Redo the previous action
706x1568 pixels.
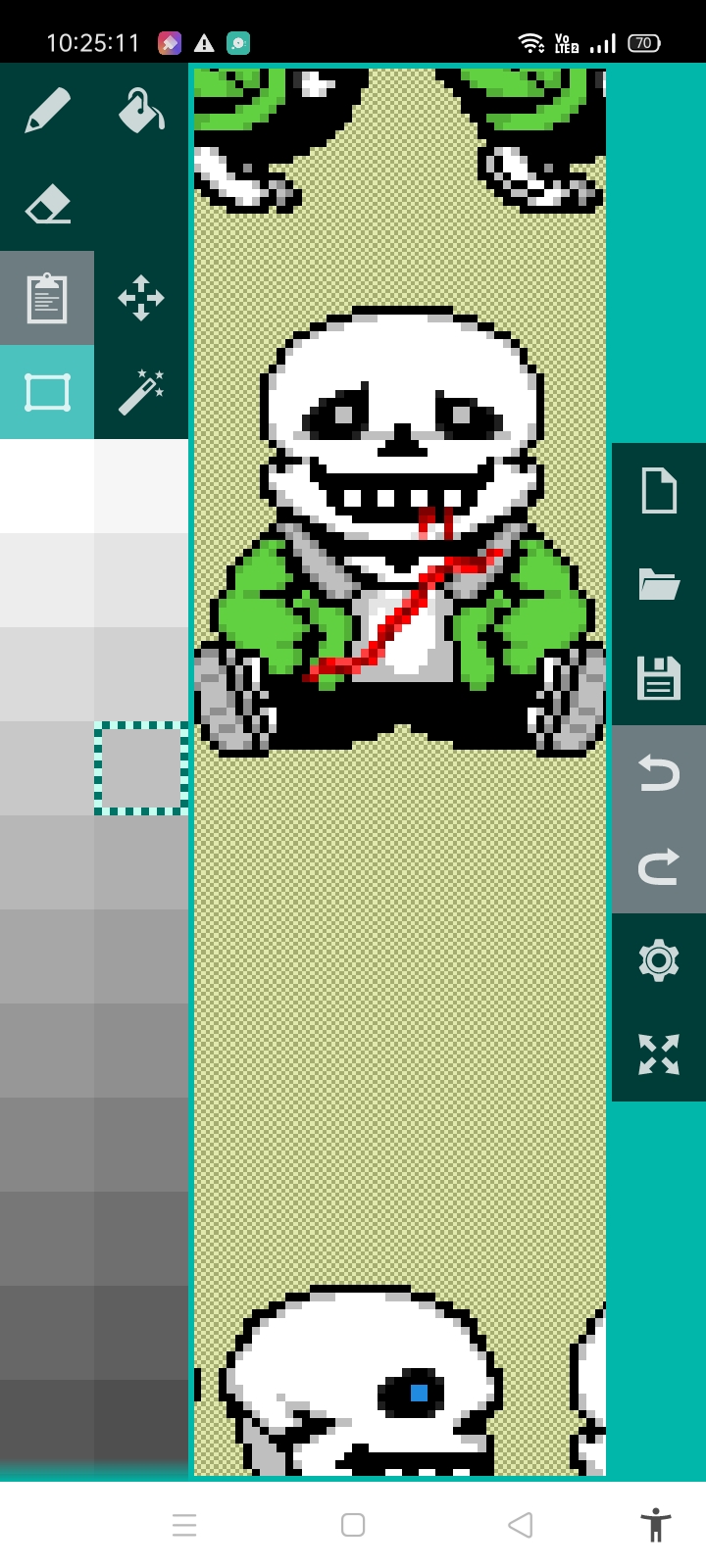(x=659, y=866)
